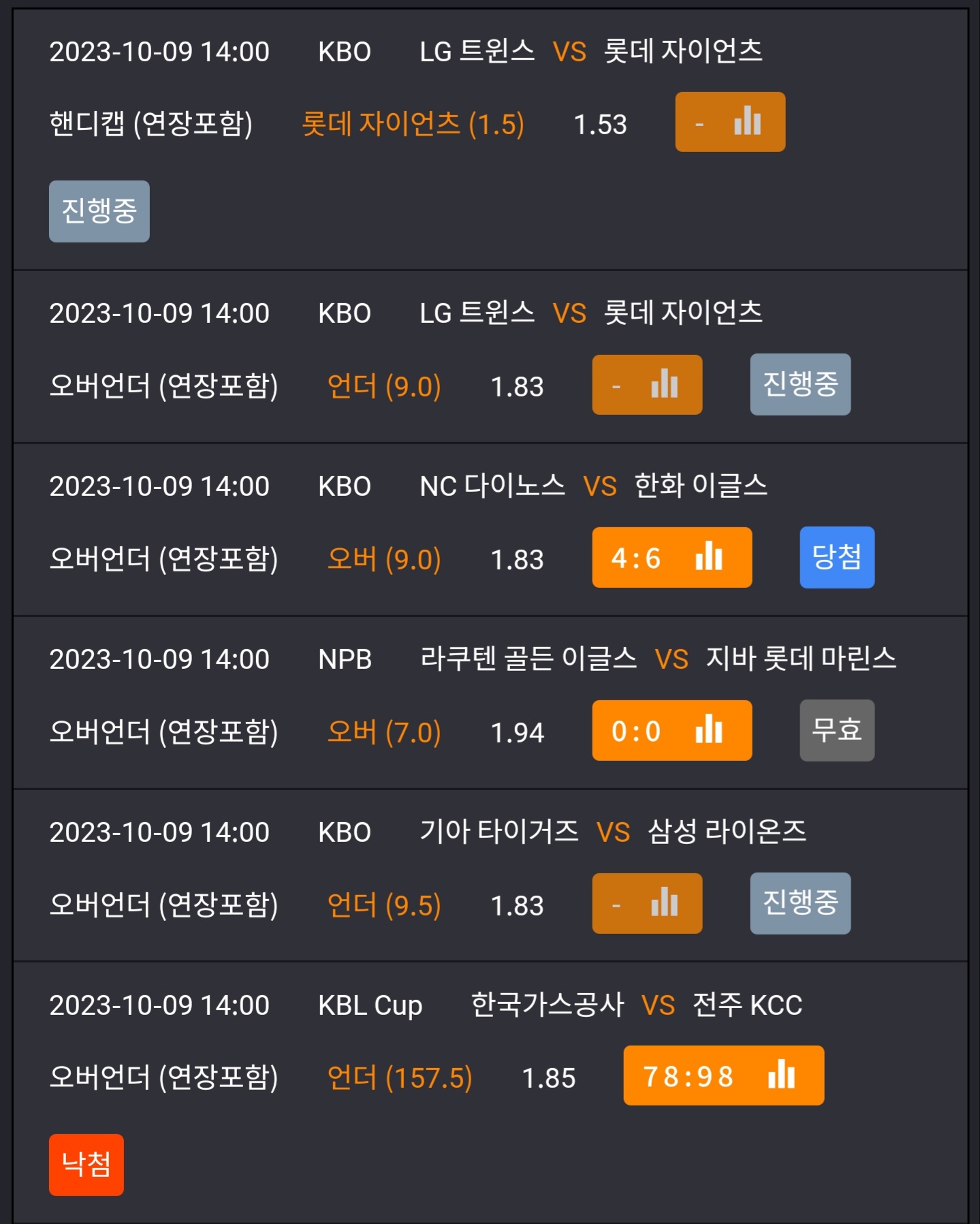
Task: Tap the 0:0 score stats button
Action: [672, 731]
